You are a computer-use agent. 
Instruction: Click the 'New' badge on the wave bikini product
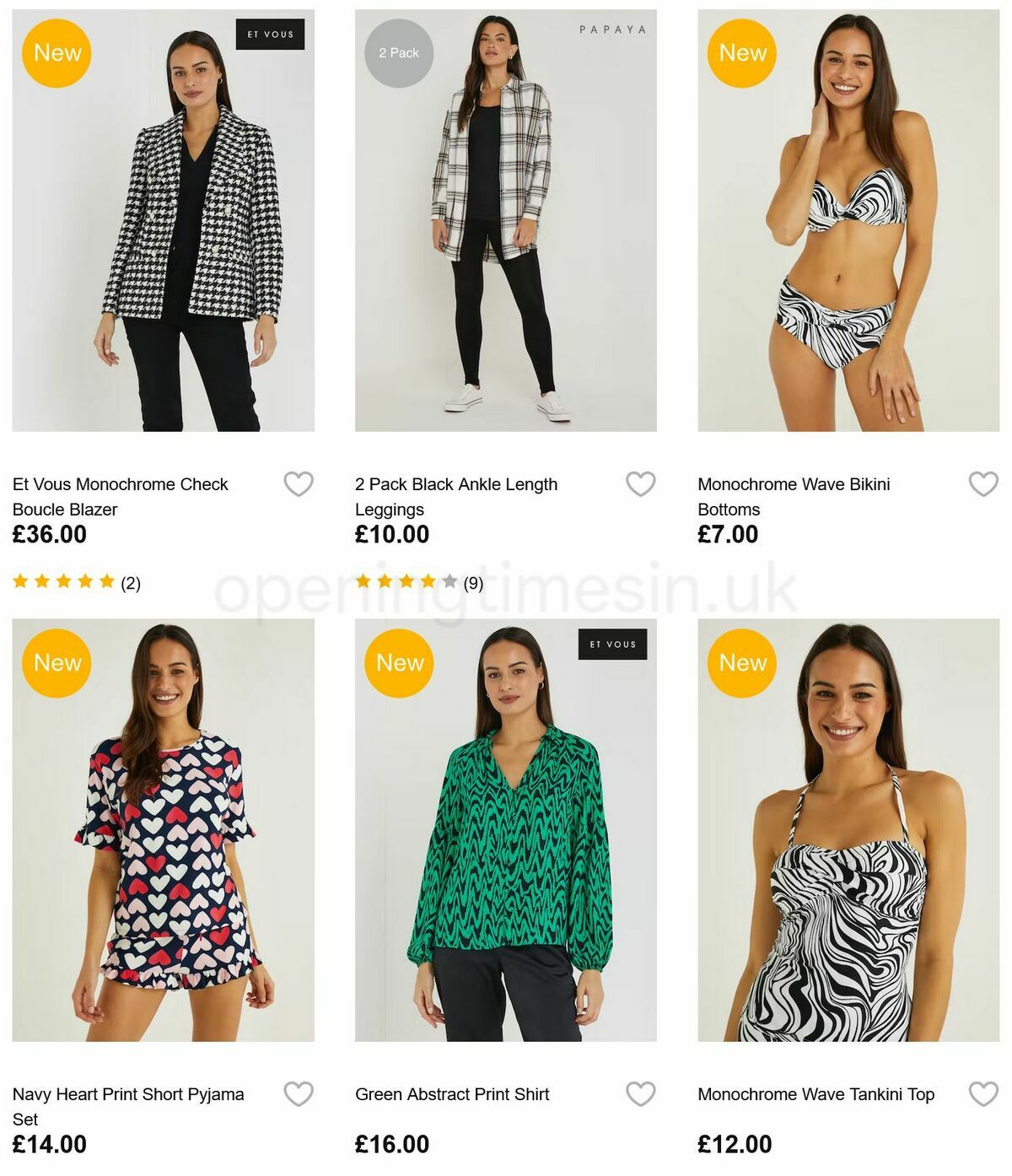(741, 52)
